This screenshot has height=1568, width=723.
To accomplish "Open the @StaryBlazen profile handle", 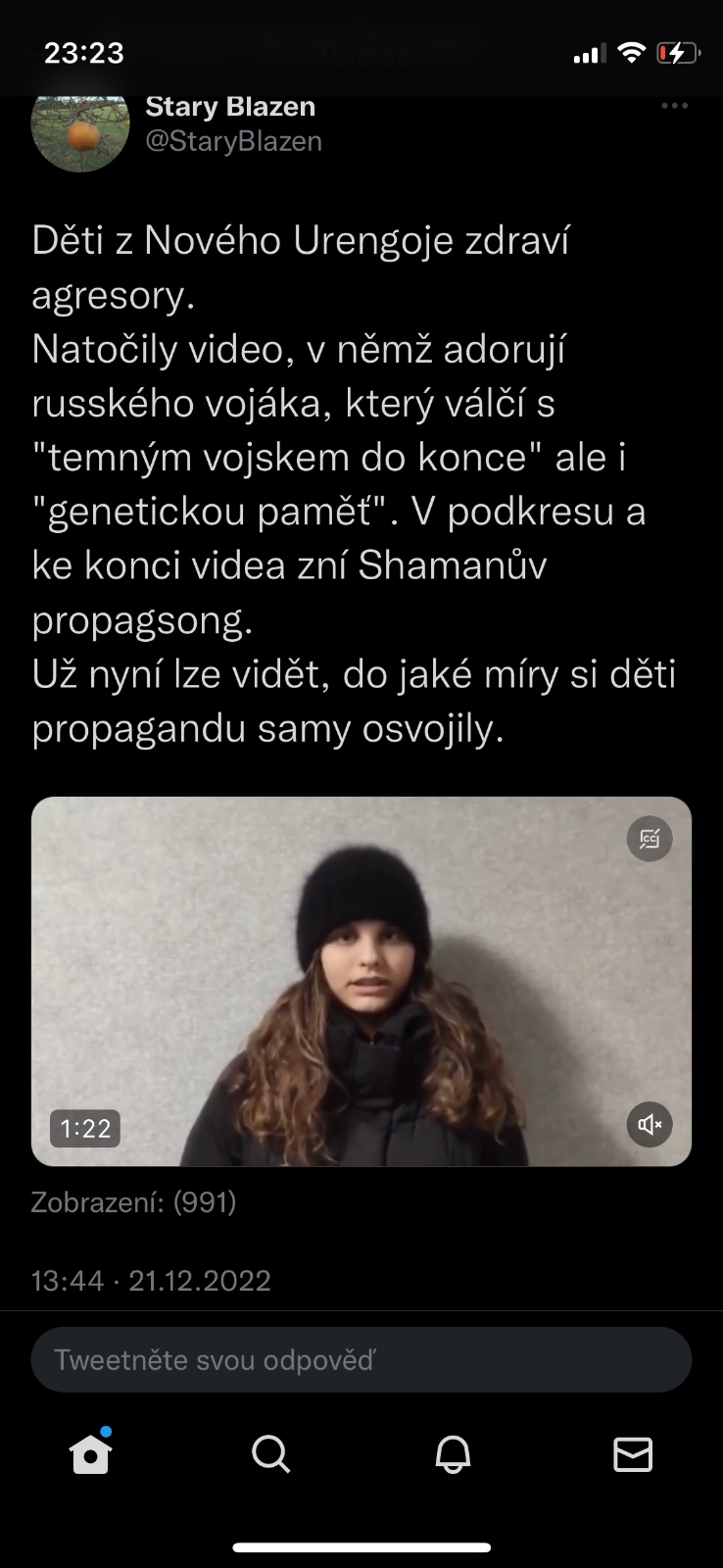I will click(233, 142).
